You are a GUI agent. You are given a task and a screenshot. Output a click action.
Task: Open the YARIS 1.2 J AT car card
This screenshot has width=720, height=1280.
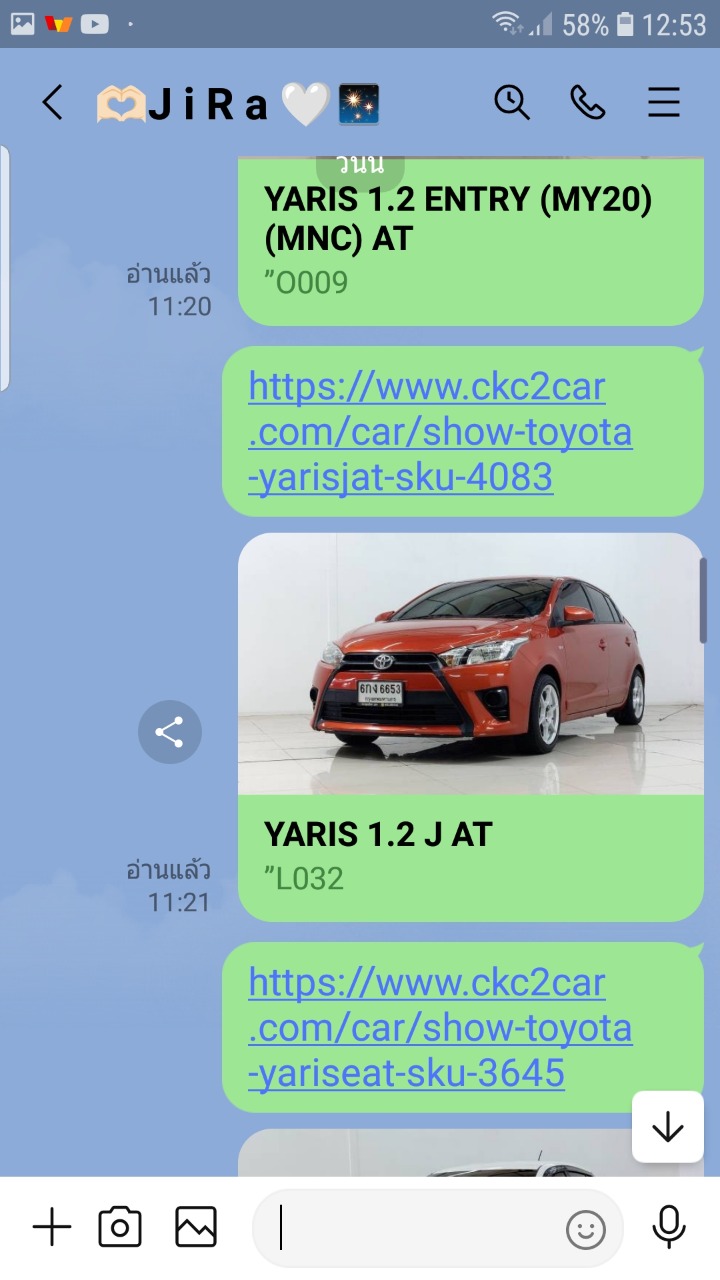pos(471,727)
